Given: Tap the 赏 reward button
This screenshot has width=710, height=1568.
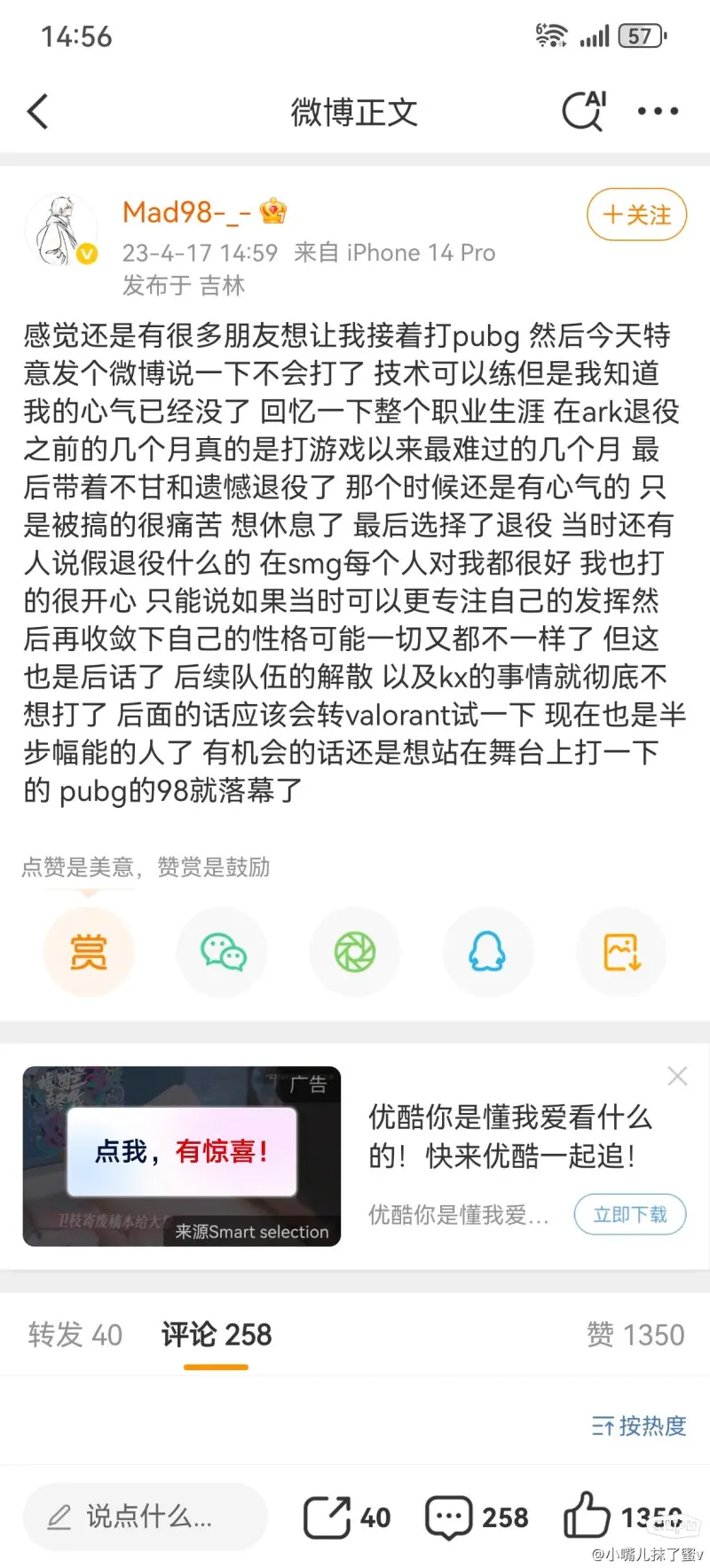Looking at the screenshot, I should tap(88, 953).
